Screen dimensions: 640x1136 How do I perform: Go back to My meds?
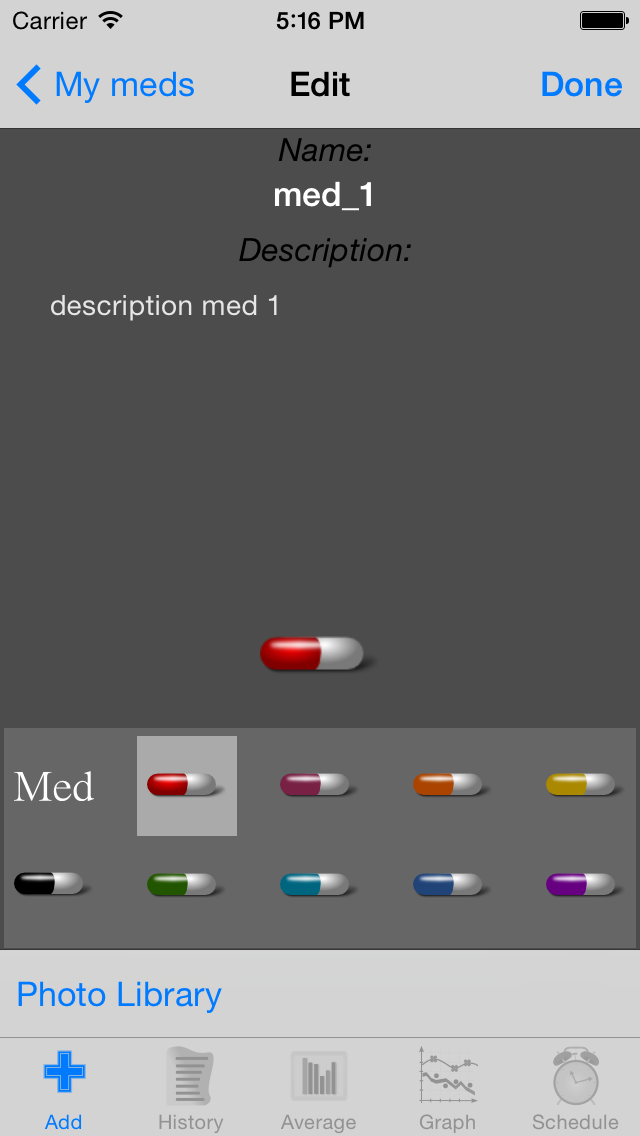pyautogui.click(x=106, y=85)
